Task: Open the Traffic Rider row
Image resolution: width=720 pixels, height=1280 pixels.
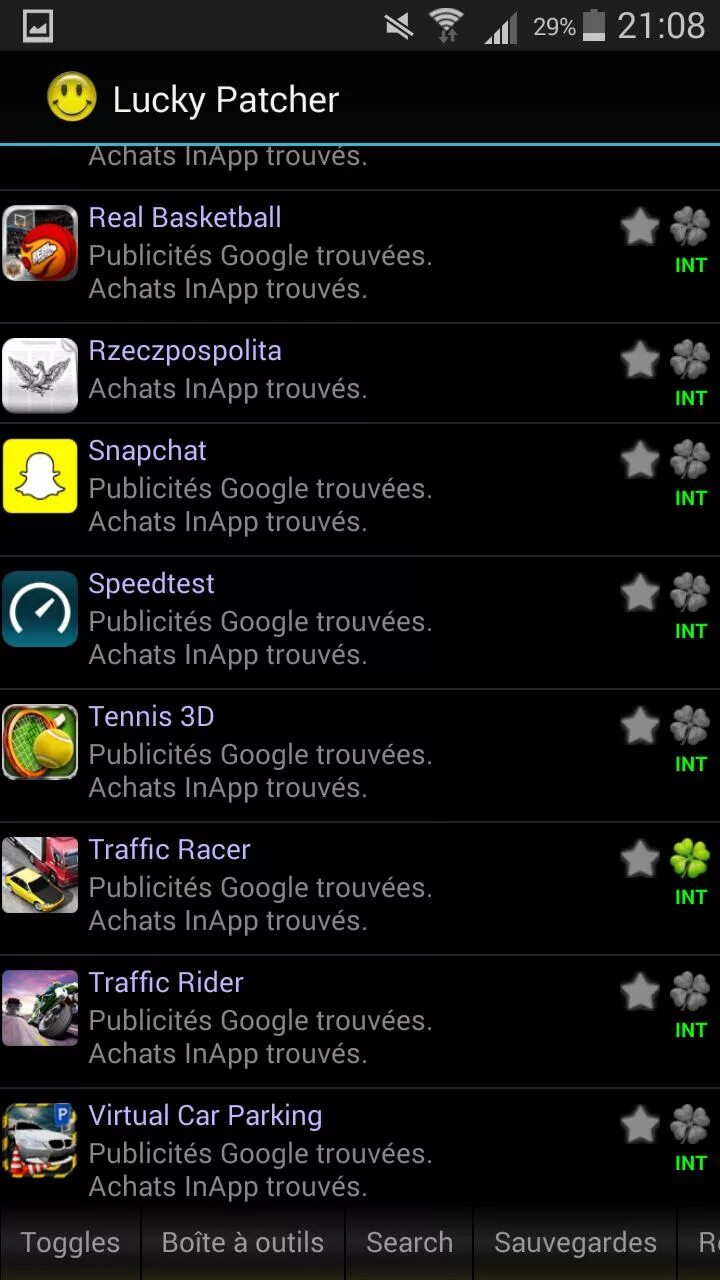Action: click(360, 1022)
